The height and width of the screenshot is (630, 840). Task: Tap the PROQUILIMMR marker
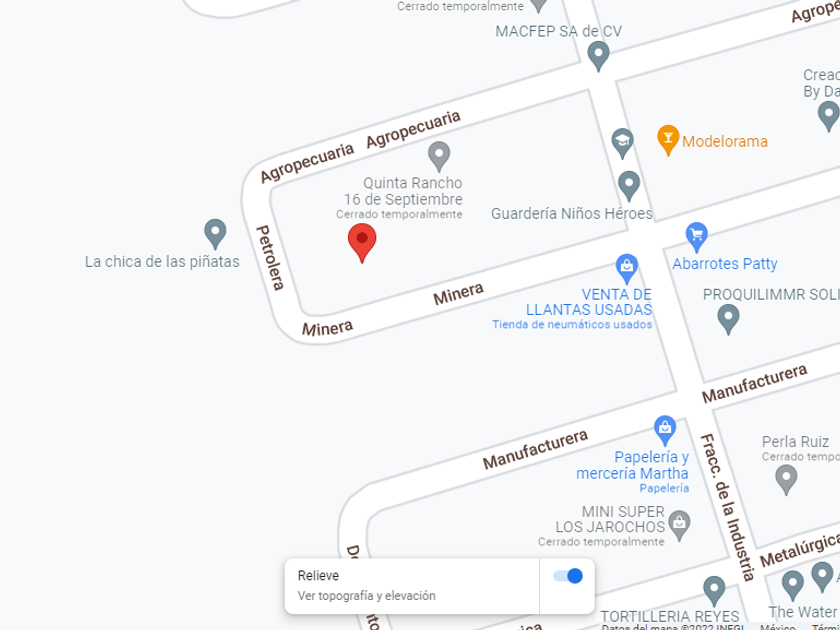728,319
